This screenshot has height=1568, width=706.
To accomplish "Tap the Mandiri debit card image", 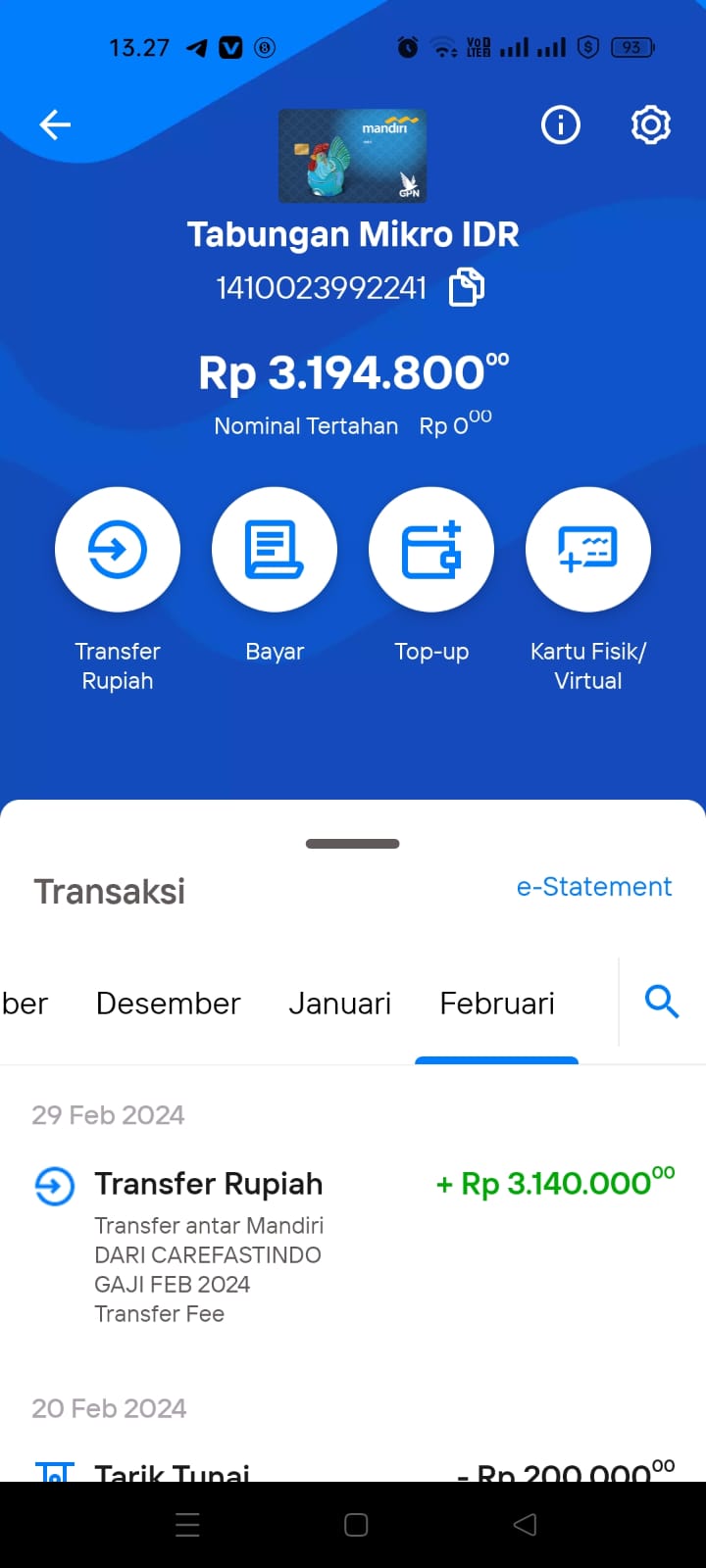I will (x=353, y=156).
